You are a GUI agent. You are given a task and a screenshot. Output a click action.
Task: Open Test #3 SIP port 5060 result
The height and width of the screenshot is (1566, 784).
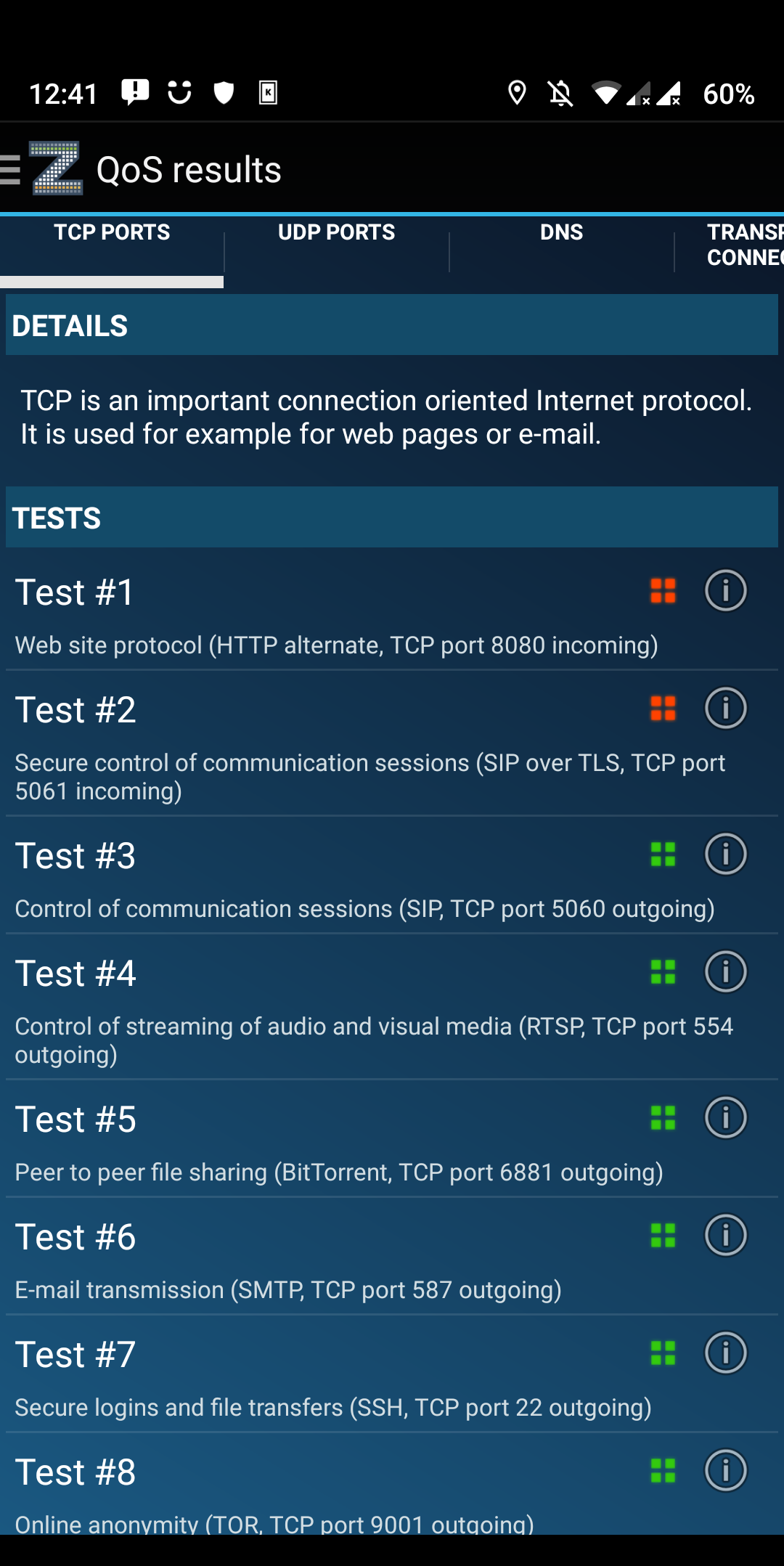(392, 875)
